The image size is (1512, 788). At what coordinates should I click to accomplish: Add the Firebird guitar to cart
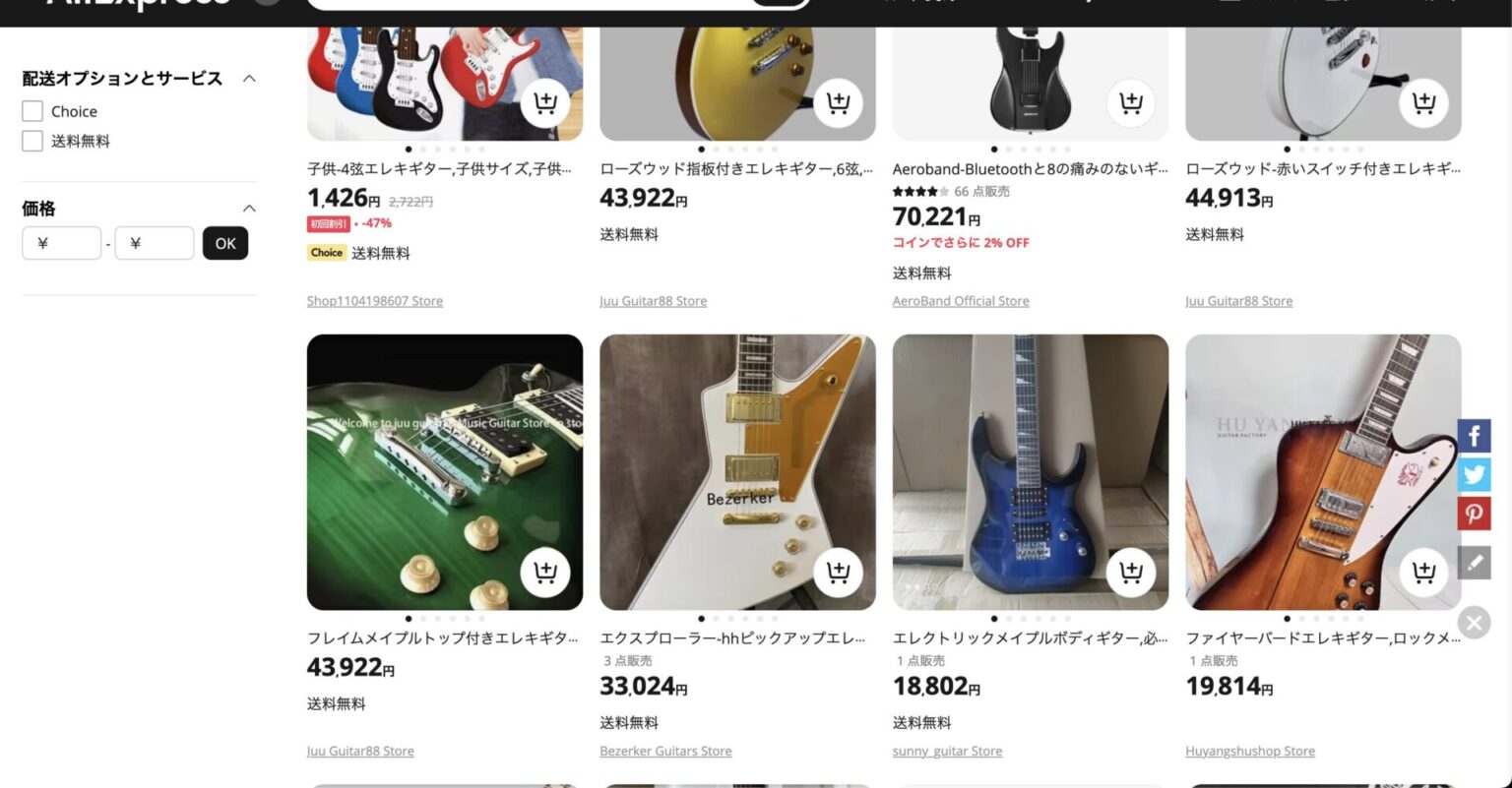[1423, 572]
